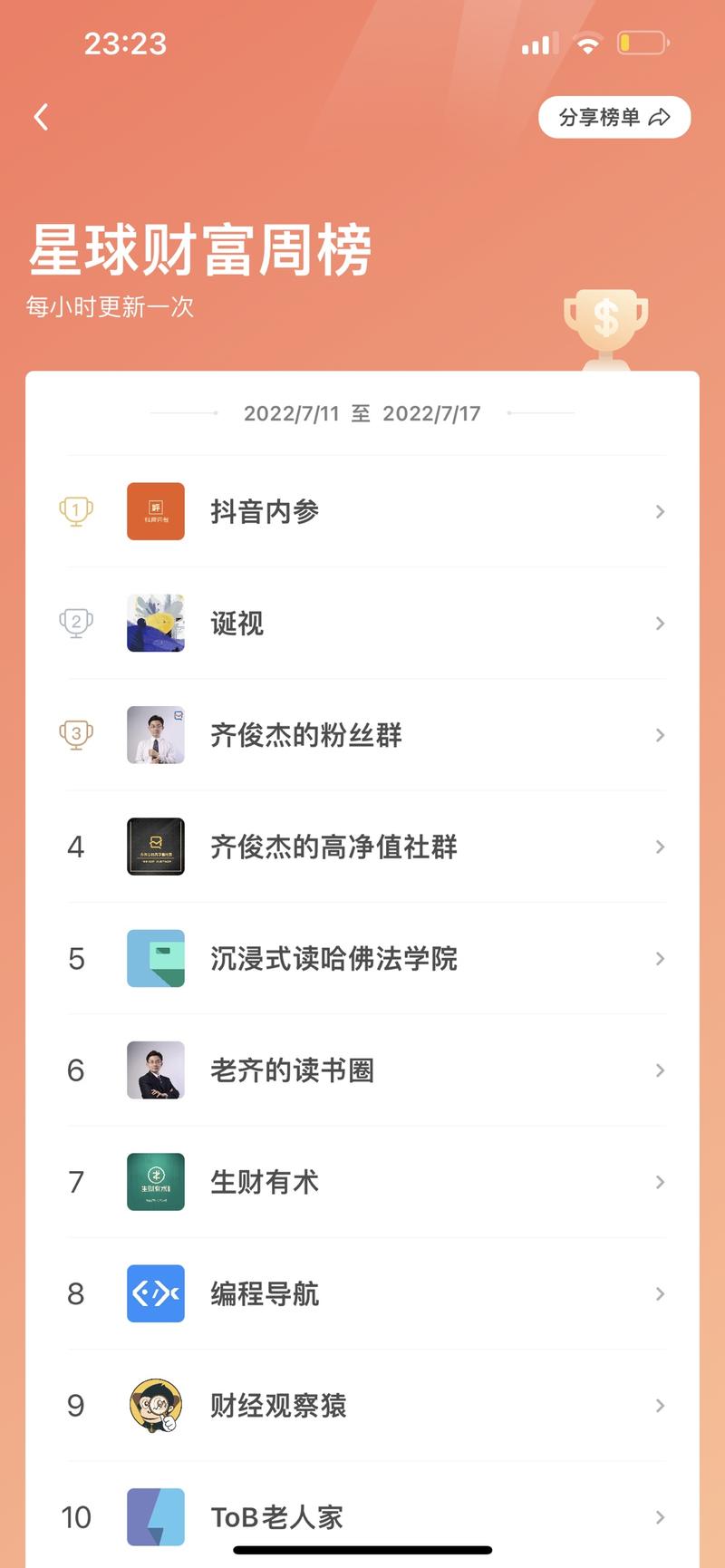The height and width of the screenshot is (1568, 725).
Task: Tap the 编程导航 blue code avatar icon
Action: [x=155, y=1293]
